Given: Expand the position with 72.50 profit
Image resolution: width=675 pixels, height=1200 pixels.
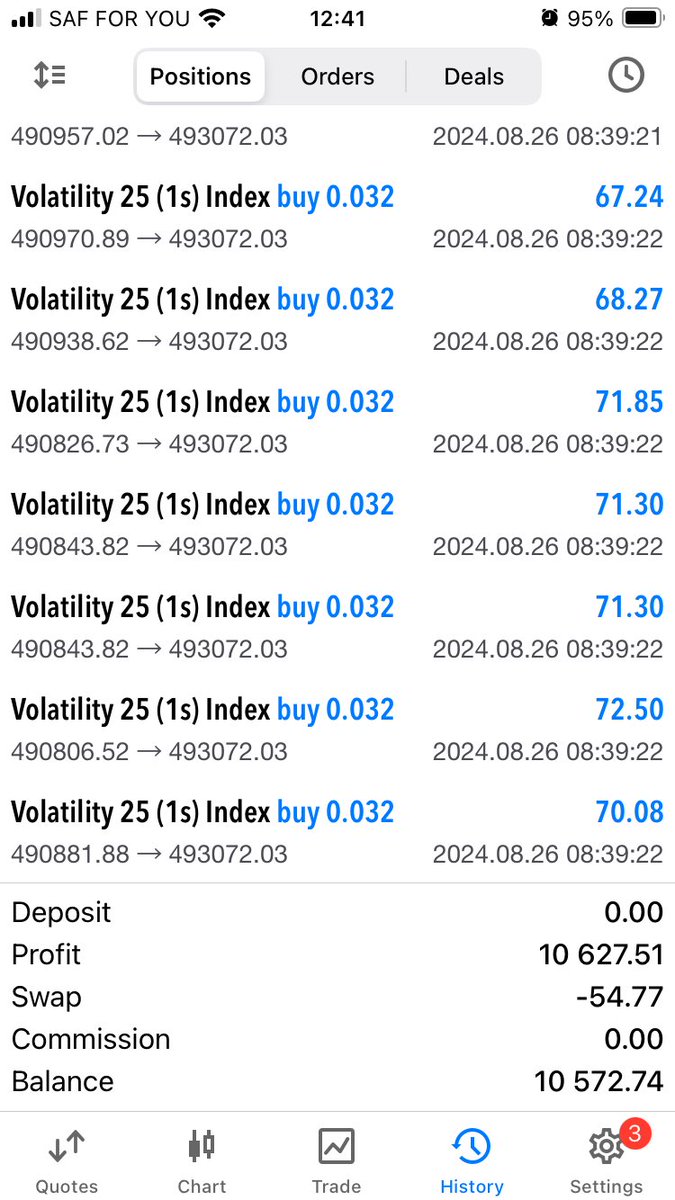Looking at the screenshot, I should (337, 730).
